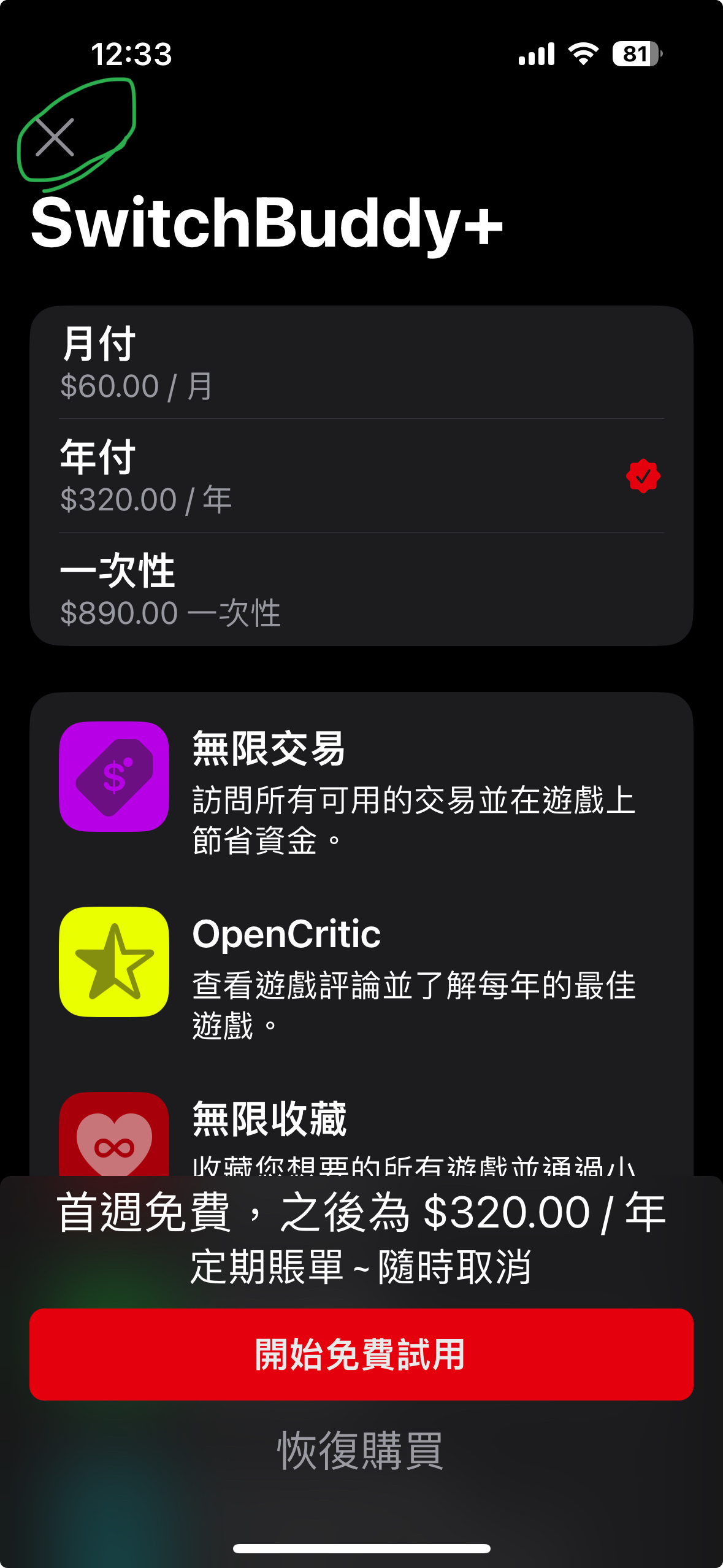Select the 月付 $60.00 monthly plan
The width and height of the screenshot is (723, 1568).
click(361, 363)
